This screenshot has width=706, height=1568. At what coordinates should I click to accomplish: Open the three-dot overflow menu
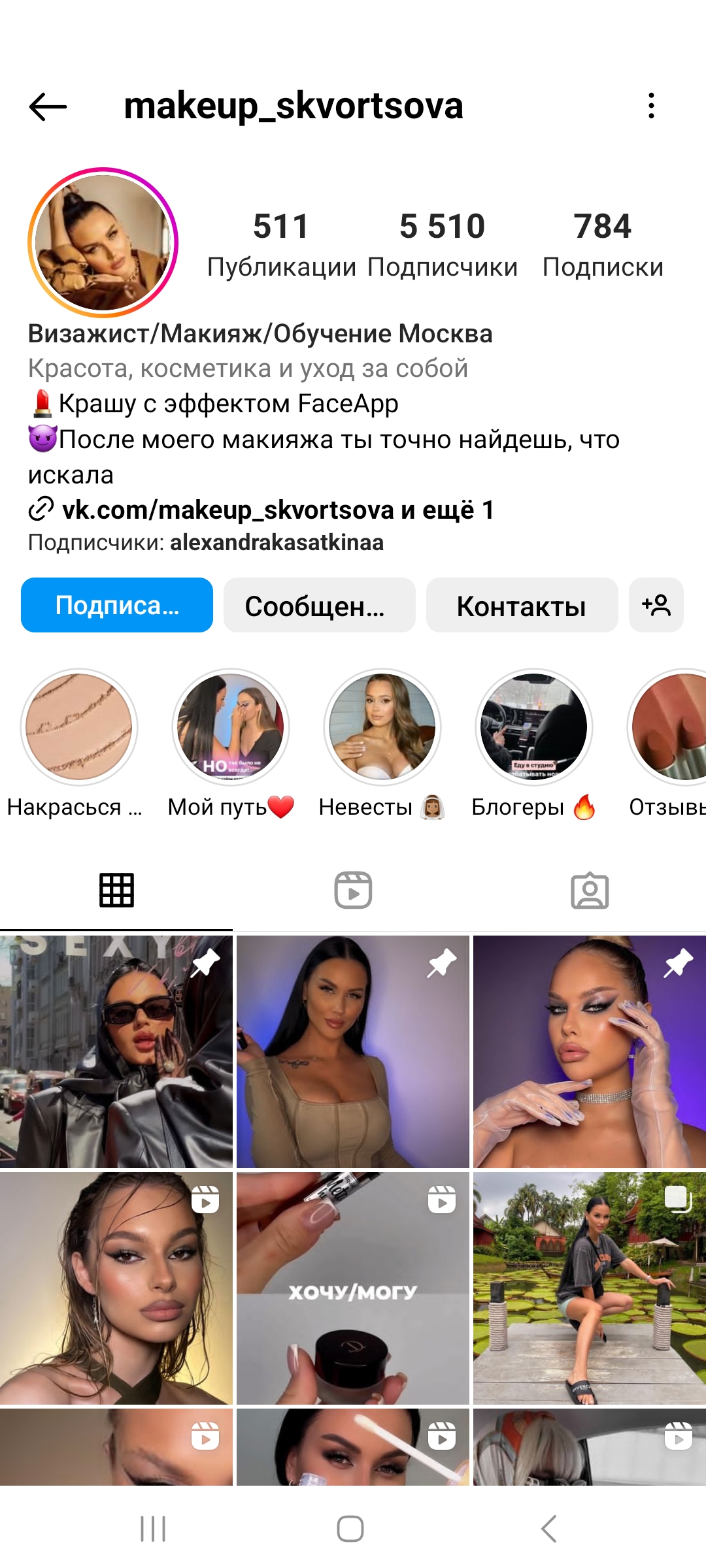point(651,106)
